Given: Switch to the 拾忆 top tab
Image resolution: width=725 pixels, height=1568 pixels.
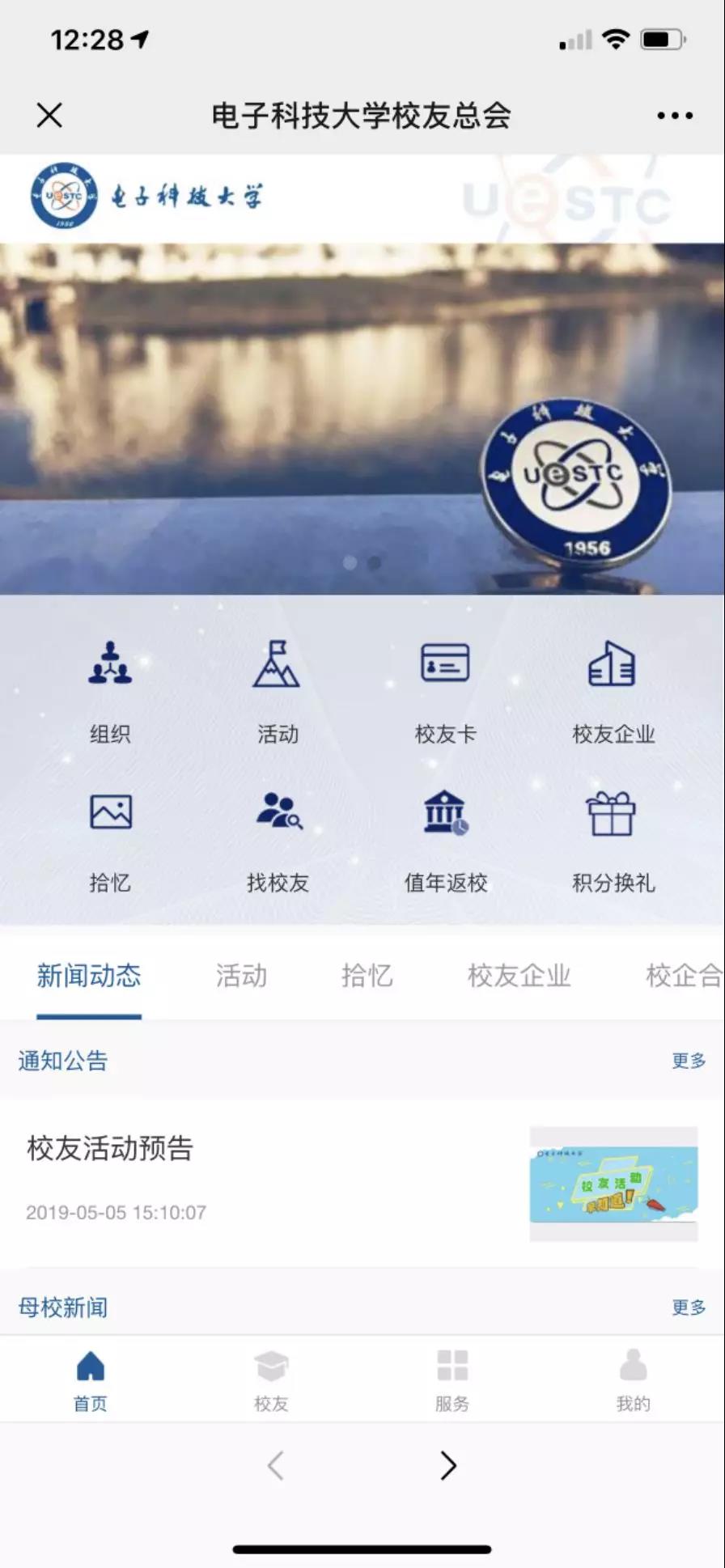Looking at the screenshot, I should click(367, 976).
